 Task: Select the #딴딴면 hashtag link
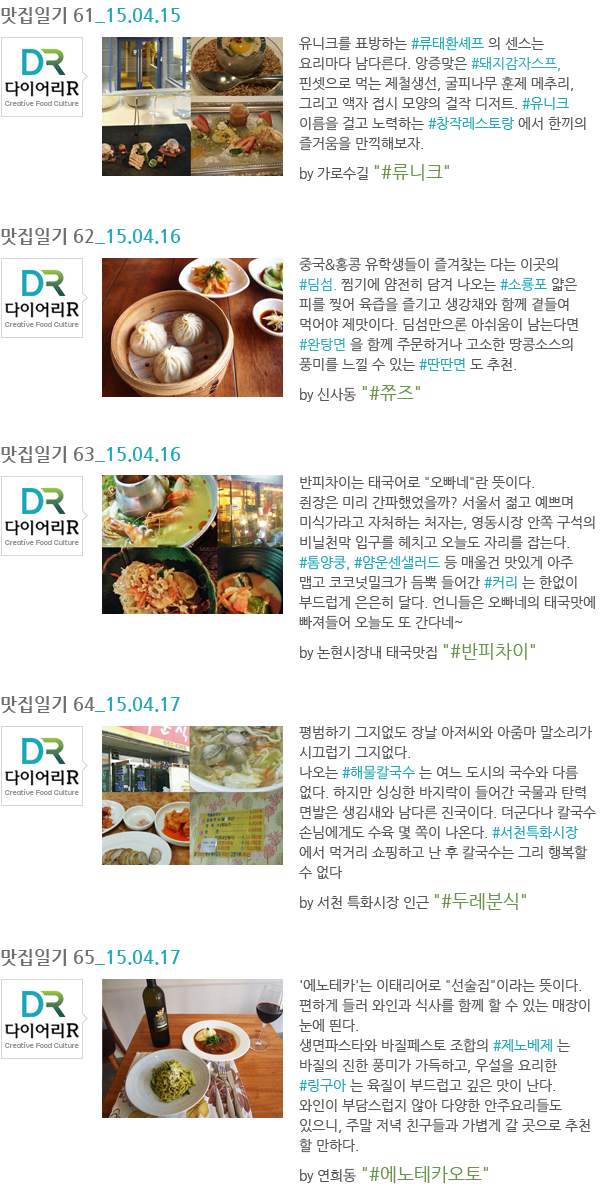click(x=442, y=364)
